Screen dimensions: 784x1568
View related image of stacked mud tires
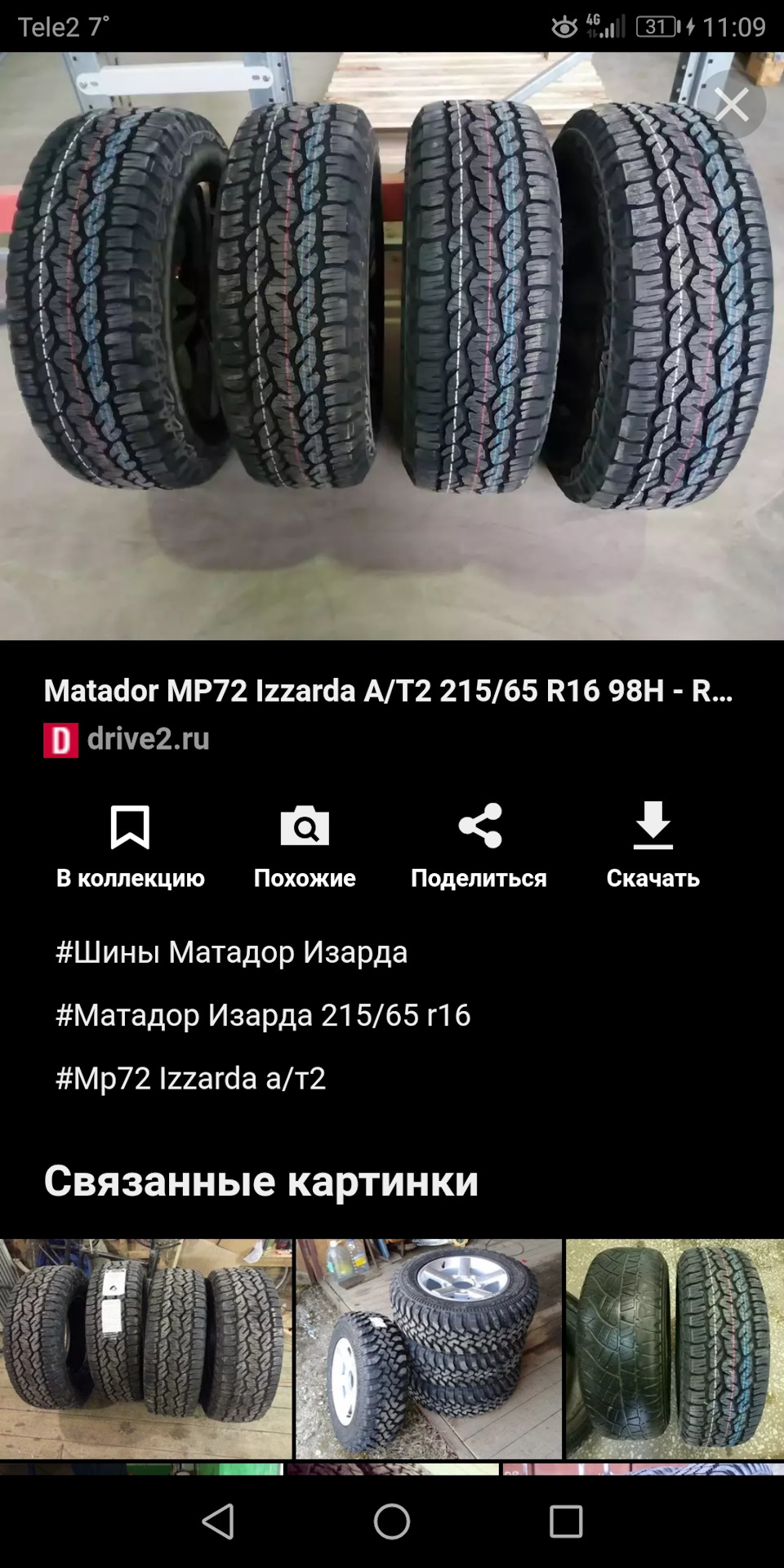click(429, 1347)
